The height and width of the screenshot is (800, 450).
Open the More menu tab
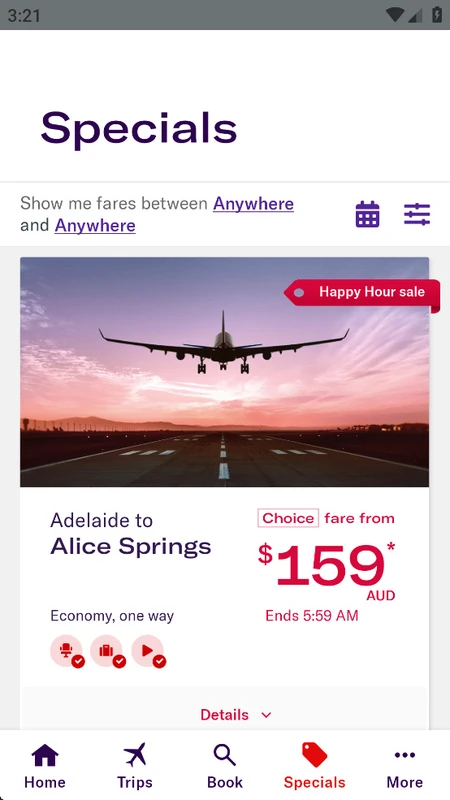tap(405, 766)
